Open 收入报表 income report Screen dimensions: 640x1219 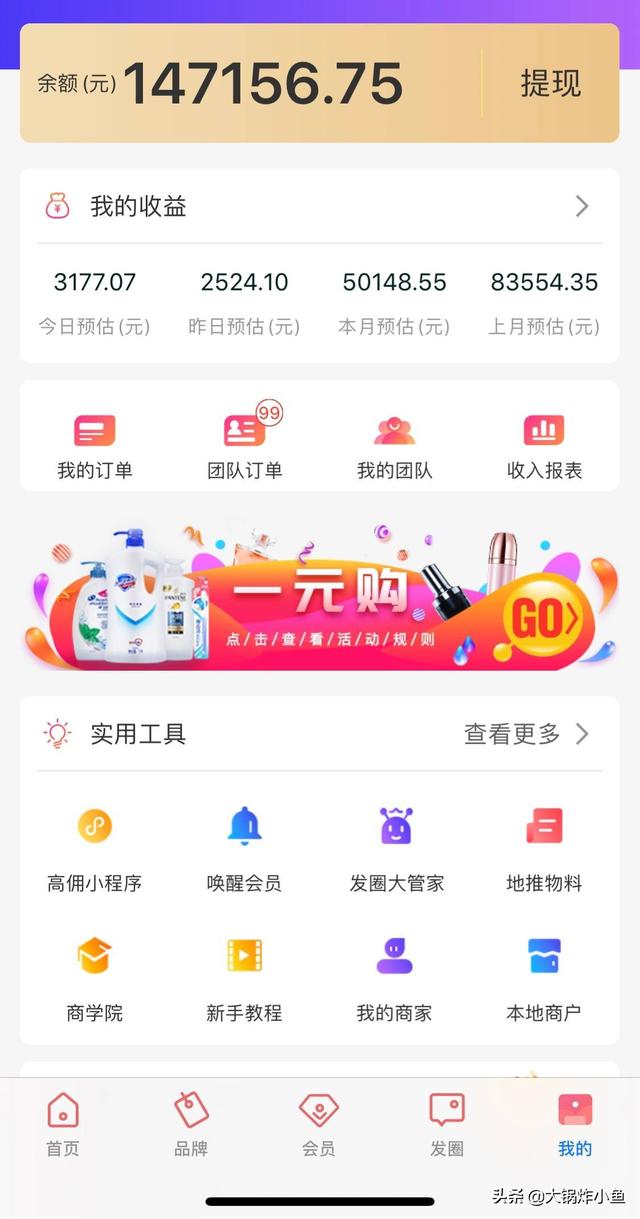(x=544, y=445)
